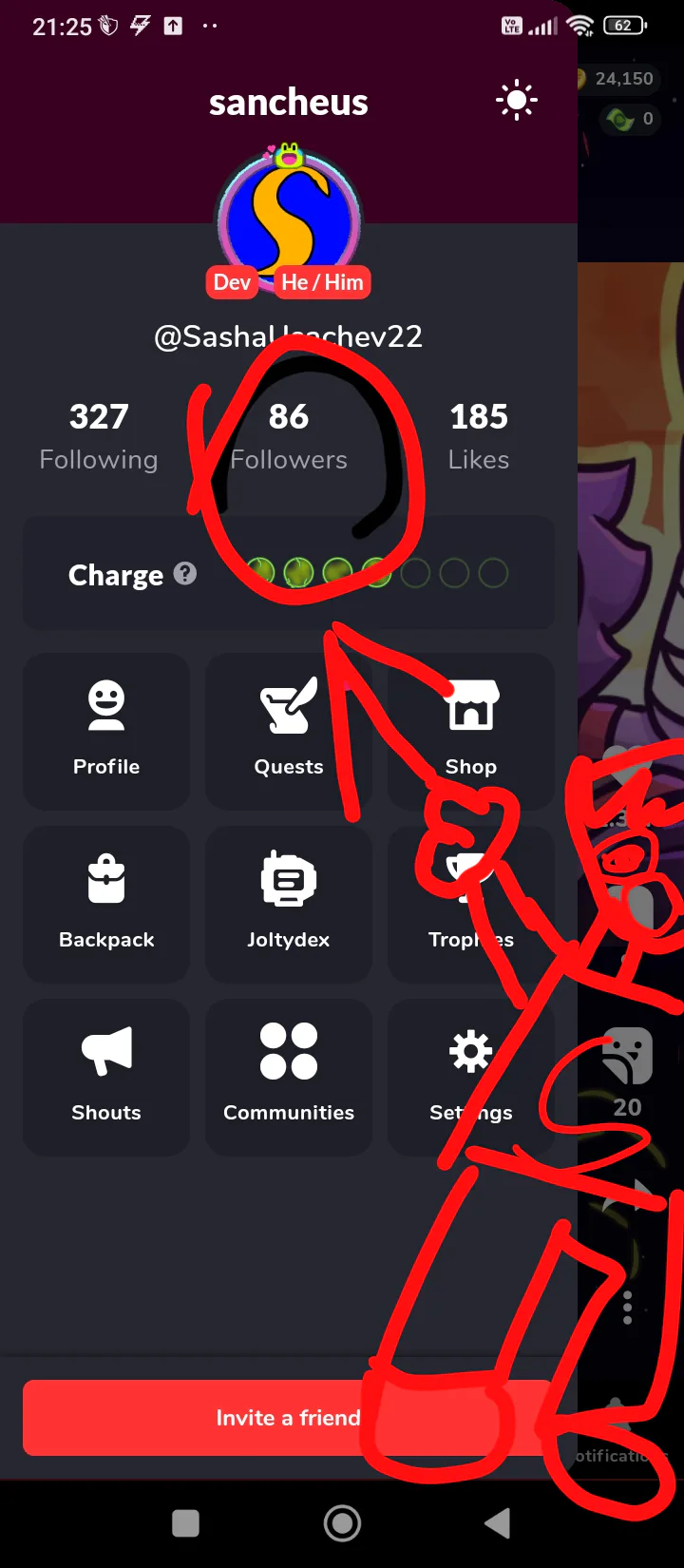Toggle the light mode sun icon
The height and width of the screenshot is (1568, 684).
pyautogui.click(x=516, y=101)
